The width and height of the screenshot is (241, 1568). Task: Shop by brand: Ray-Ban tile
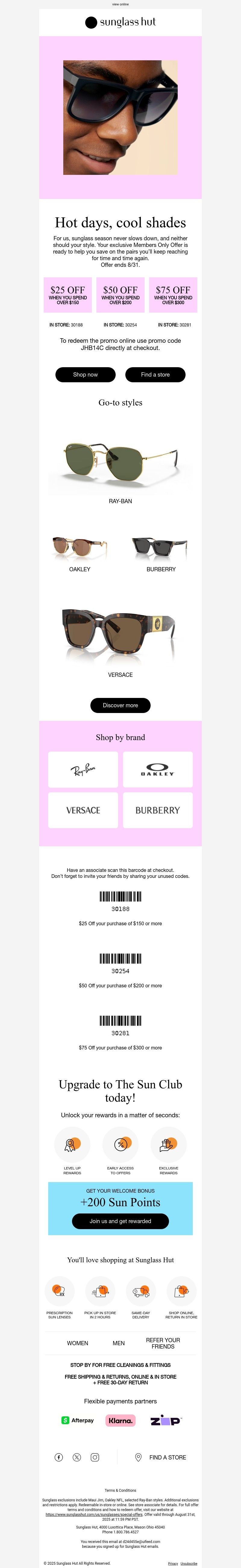(83, 769)
